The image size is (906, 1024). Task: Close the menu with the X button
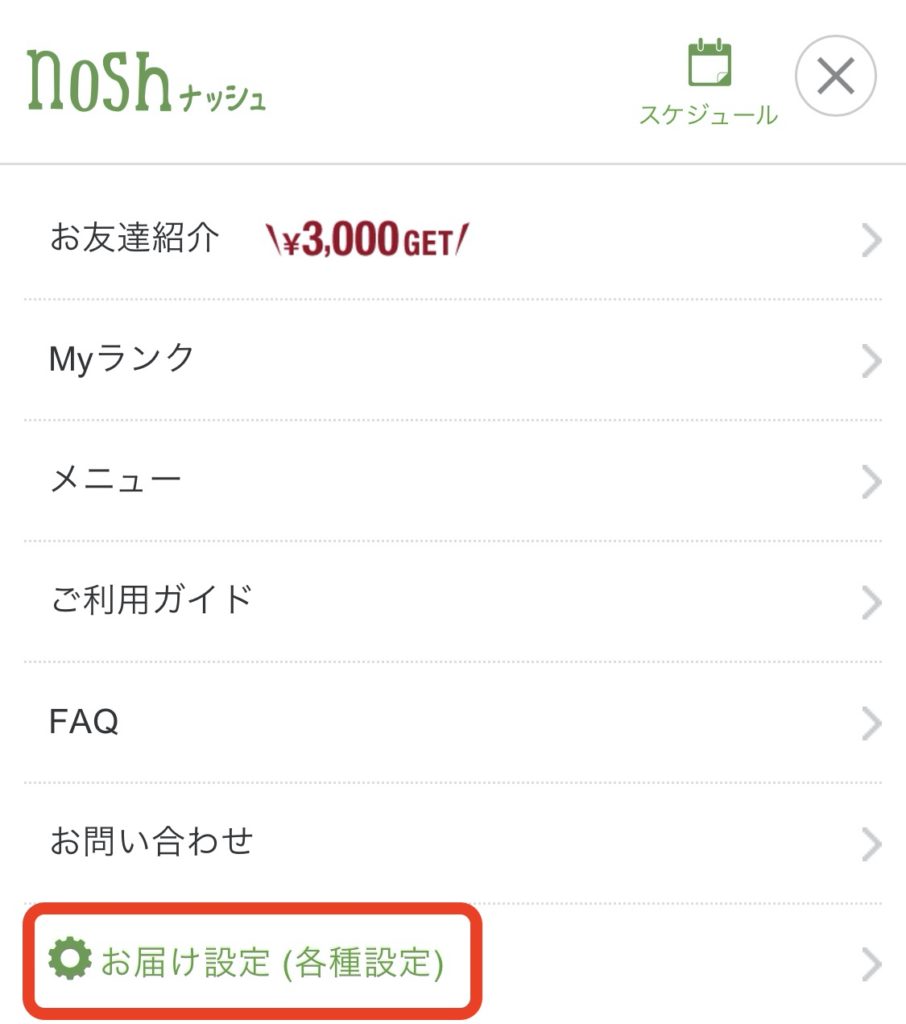(x=835, y=76)
